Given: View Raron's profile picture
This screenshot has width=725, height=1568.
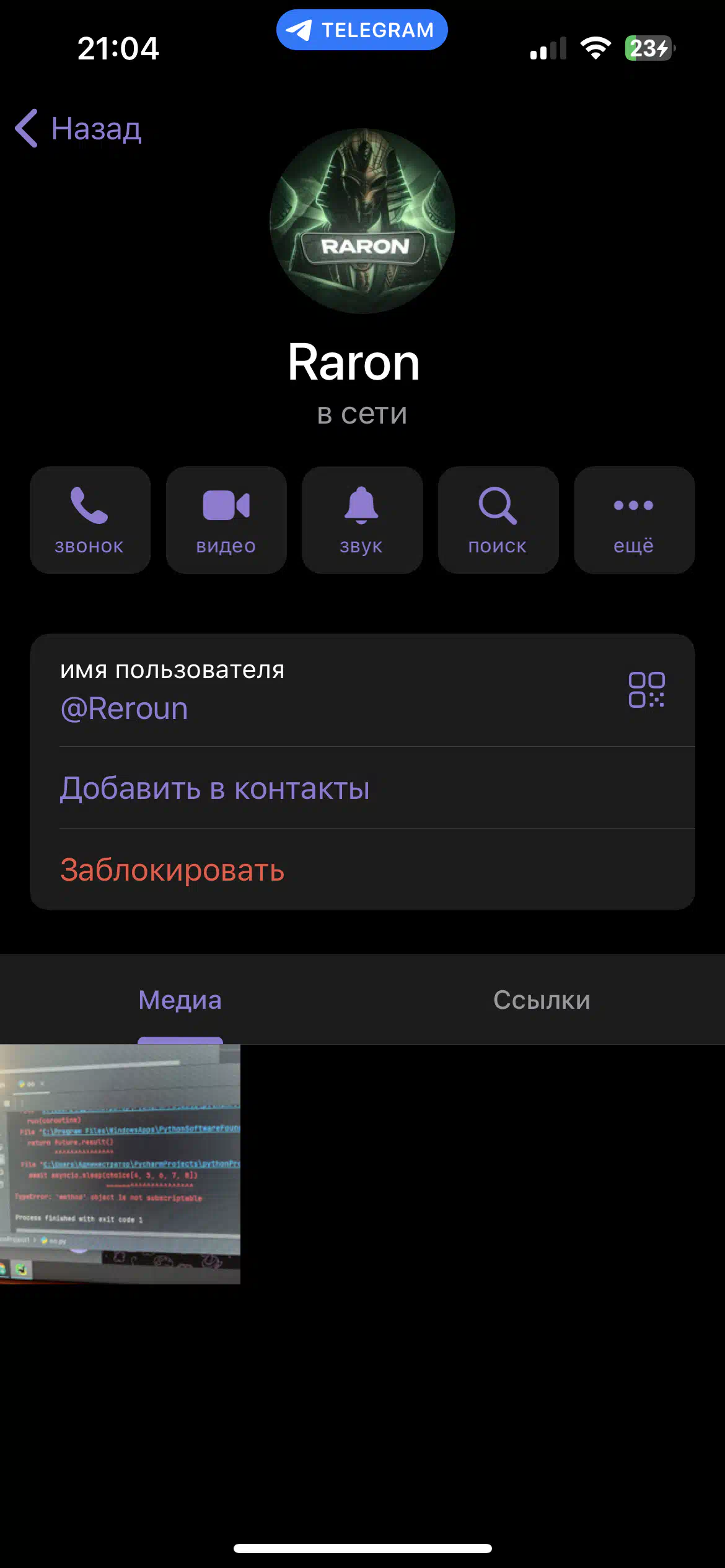Looking at the screenshot, I should click(x=362, y=221).
